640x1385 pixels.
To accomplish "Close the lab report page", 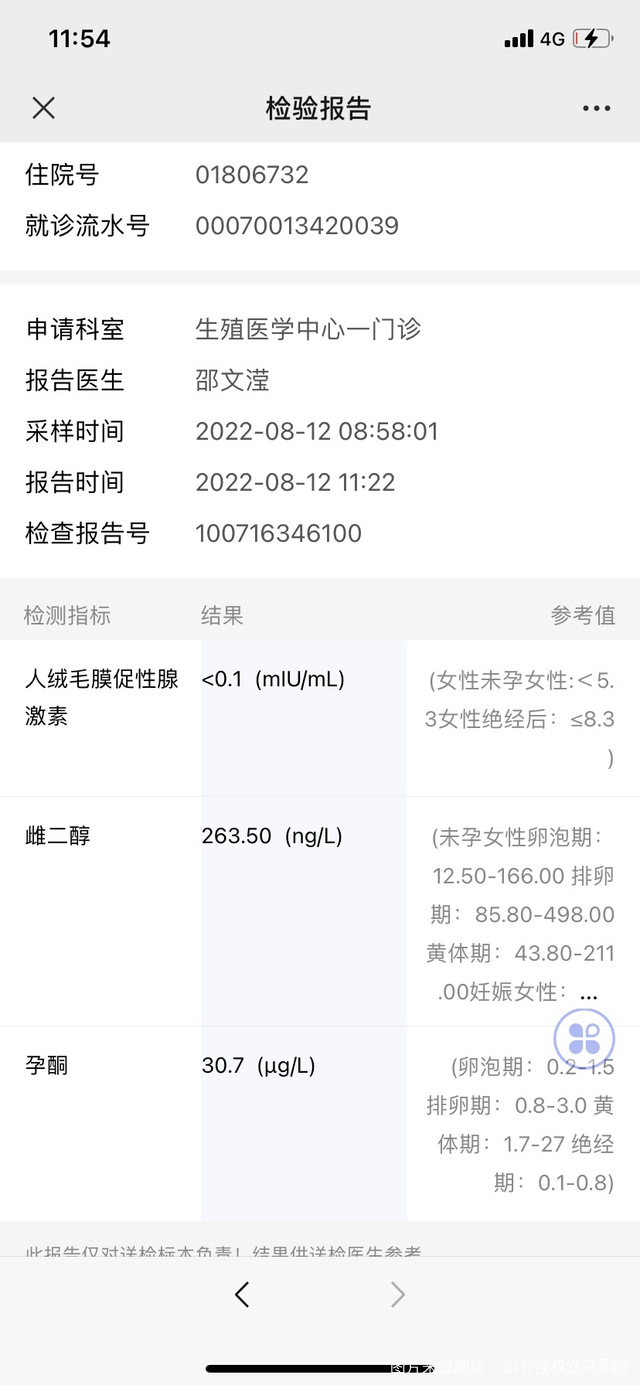I will click(x=43, y=108).
